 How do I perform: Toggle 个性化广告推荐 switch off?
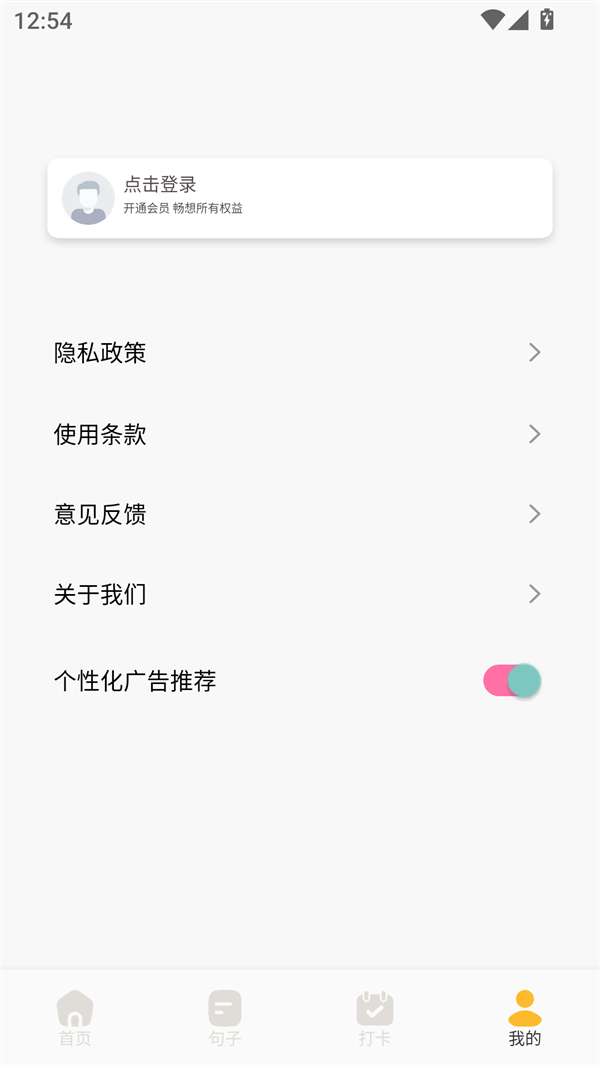512,681
